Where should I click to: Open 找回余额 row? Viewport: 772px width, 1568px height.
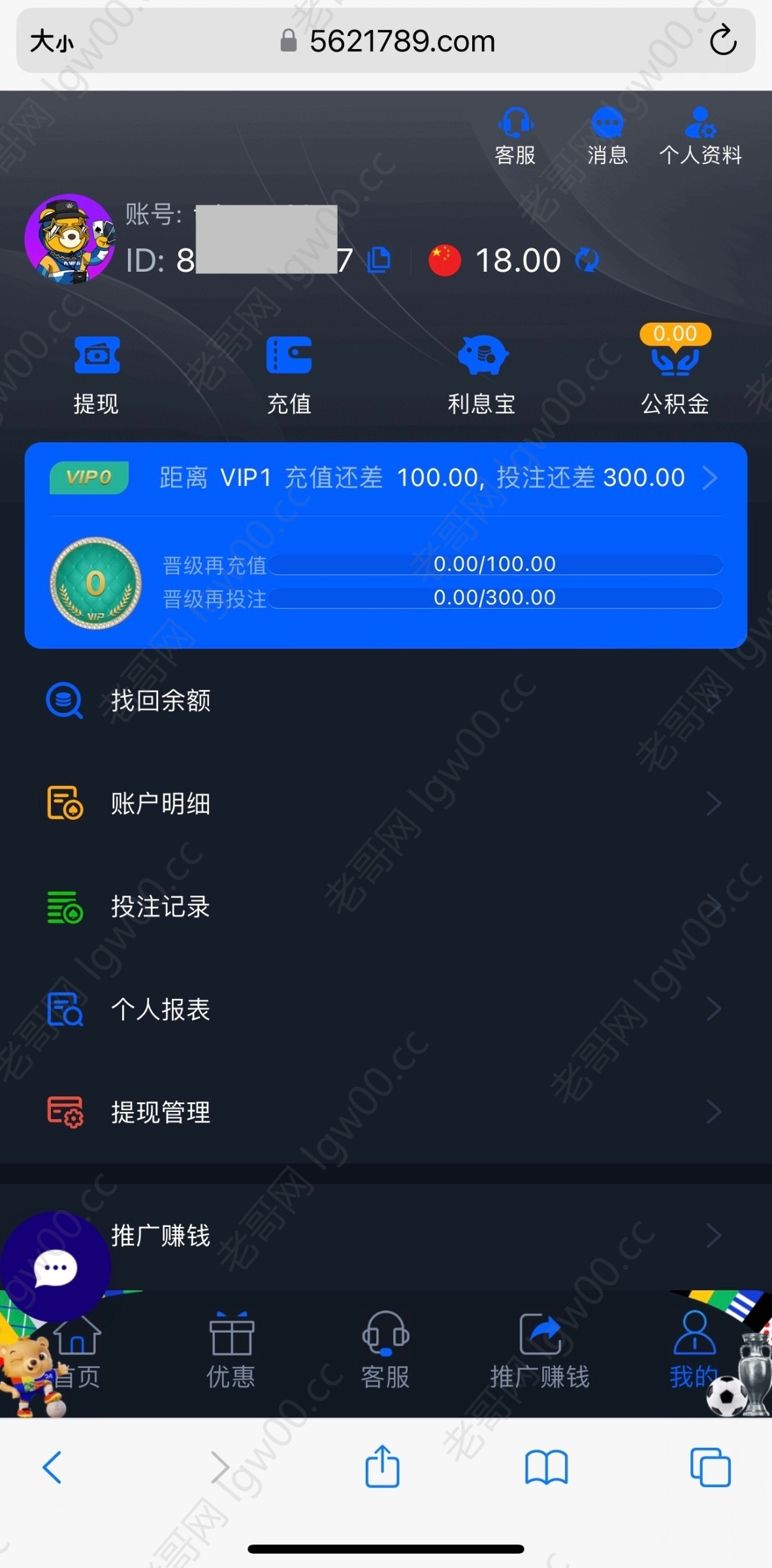tap(385, 700)
